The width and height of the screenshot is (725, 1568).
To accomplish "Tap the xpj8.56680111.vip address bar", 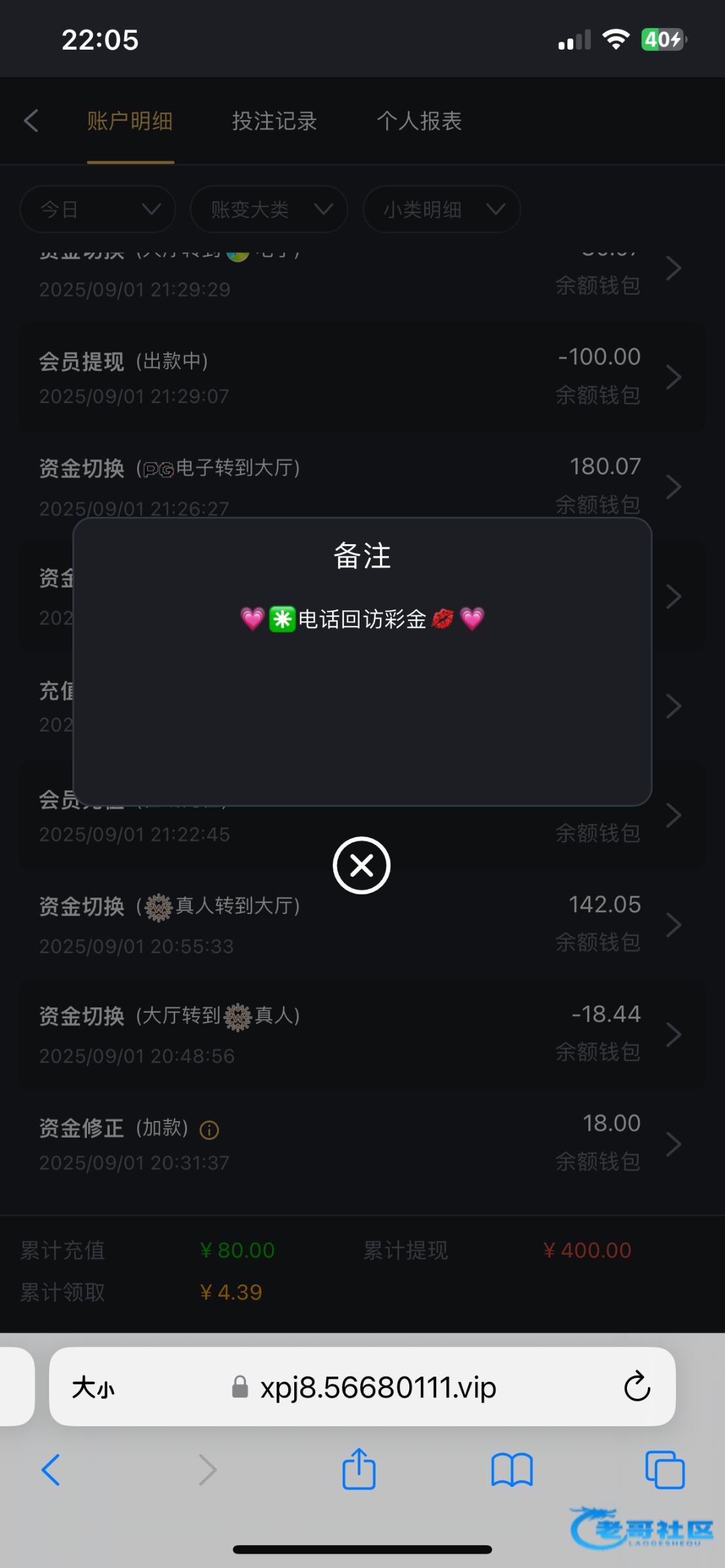I will [x=378, y=1387].
